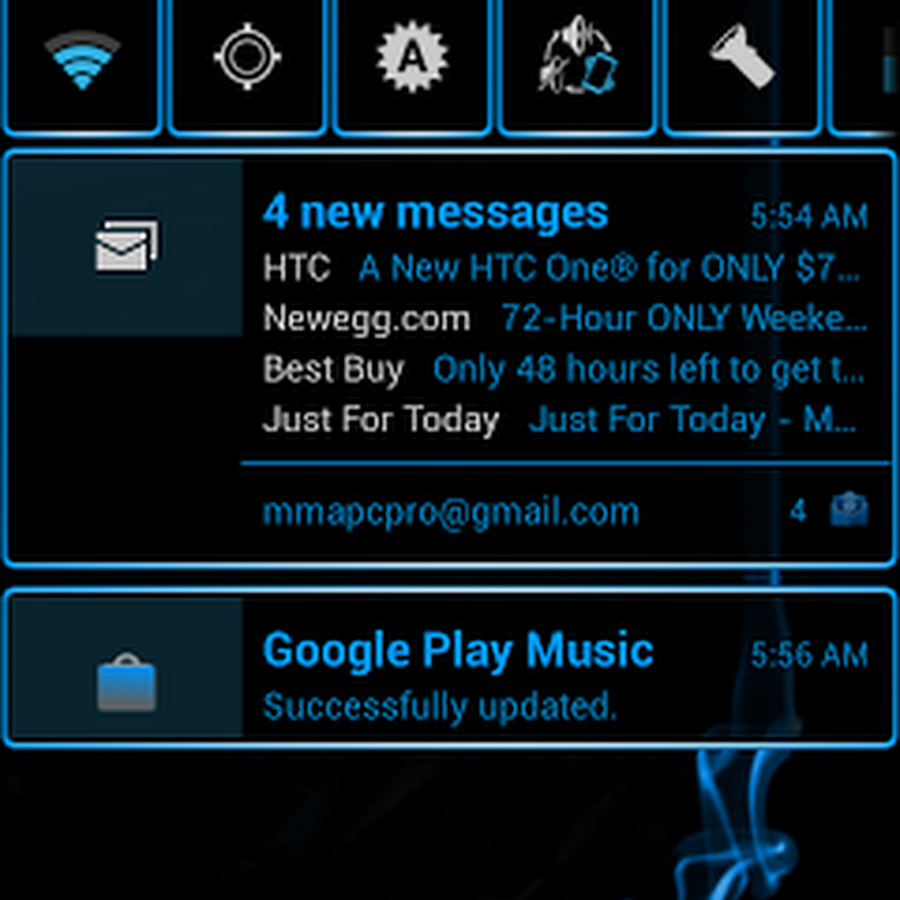This screenshot has width=900, height=900.
Task: Tap the sound profile quick setting
Action: 578,60
